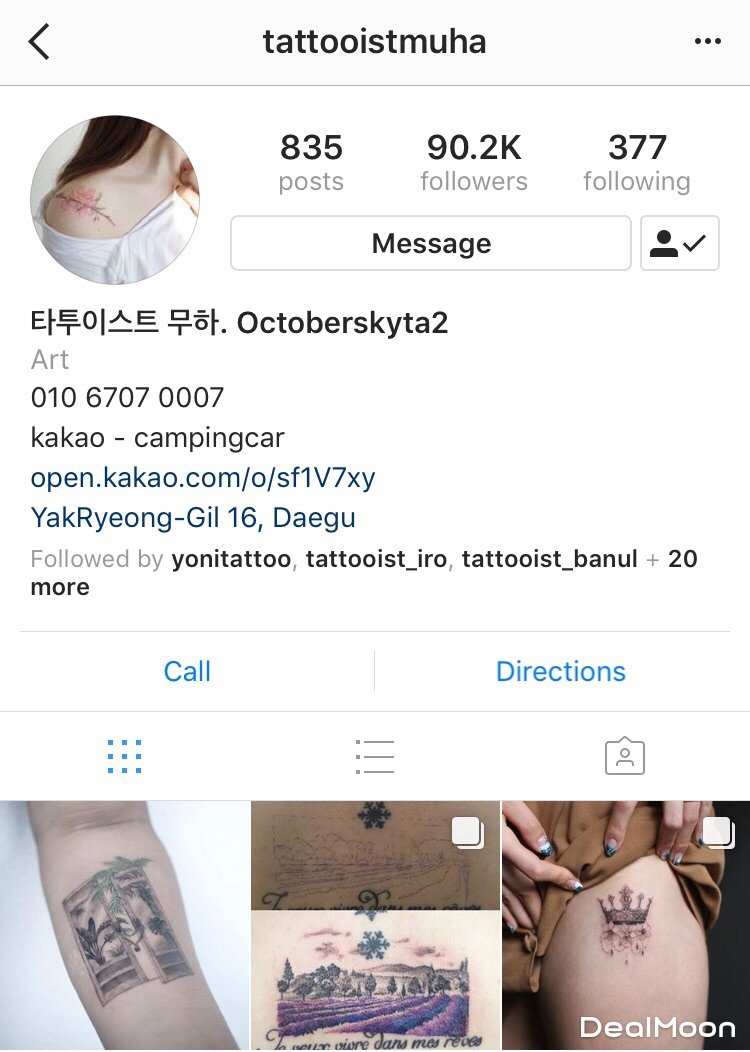Viewport: 750px width, 1052px height.
Task: Open the following status button
Action: 679,243
